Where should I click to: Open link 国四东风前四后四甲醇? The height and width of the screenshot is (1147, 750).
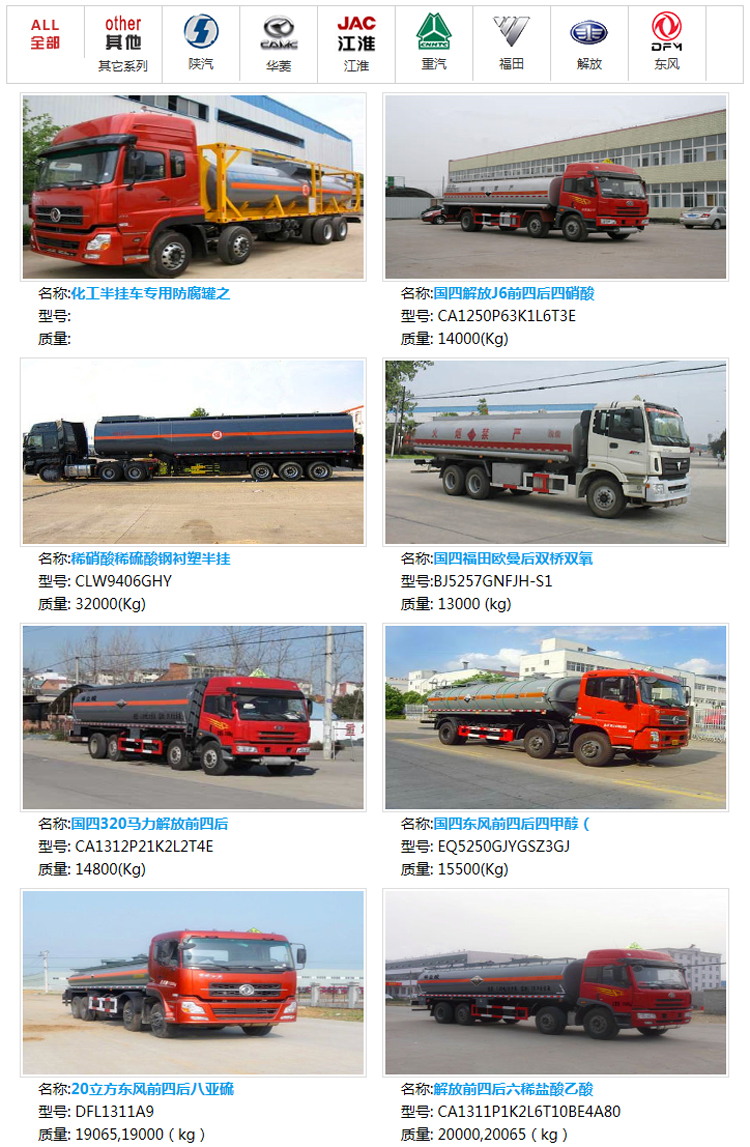512,824
